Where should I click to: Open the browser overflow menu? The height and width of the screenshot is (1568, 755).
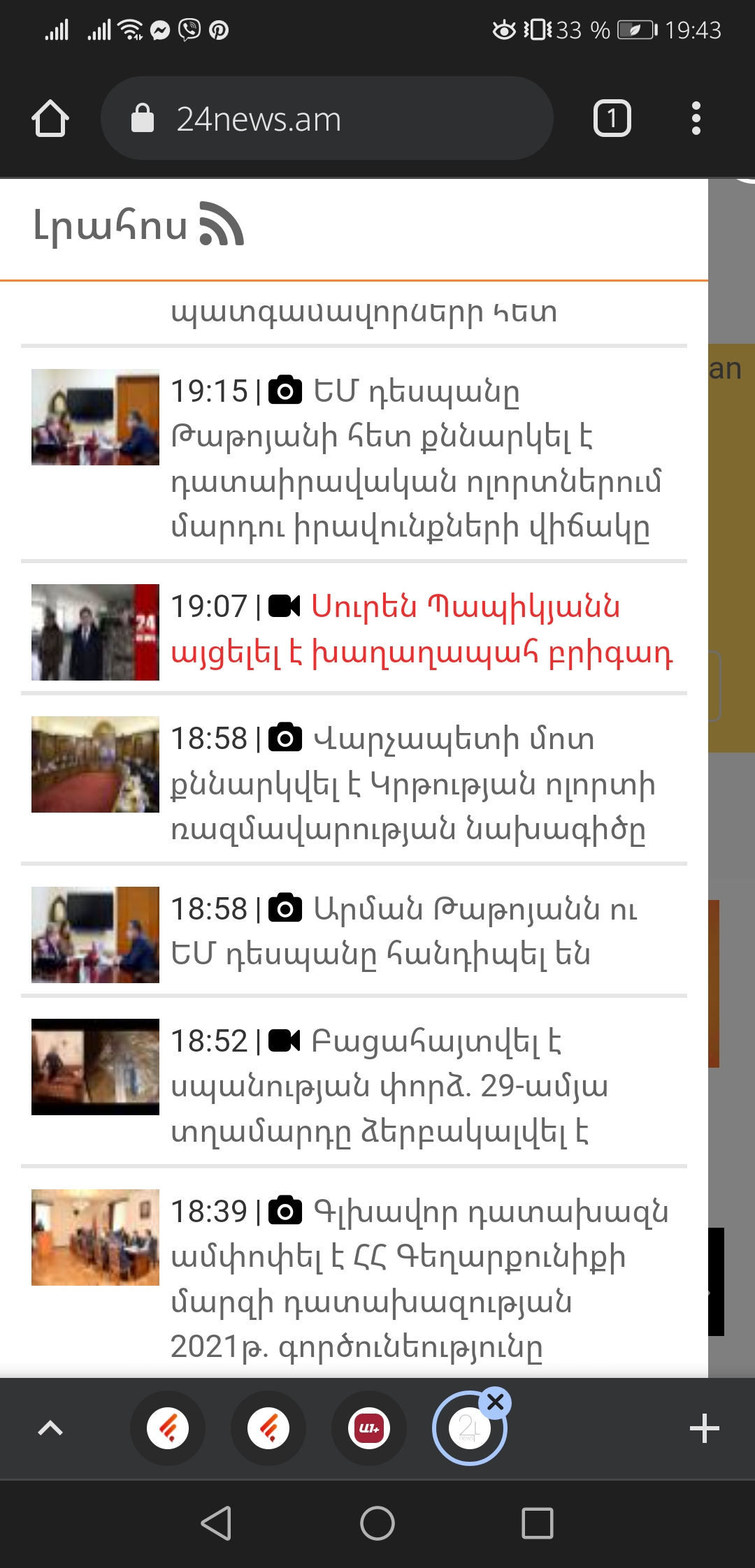coord(695,119)
